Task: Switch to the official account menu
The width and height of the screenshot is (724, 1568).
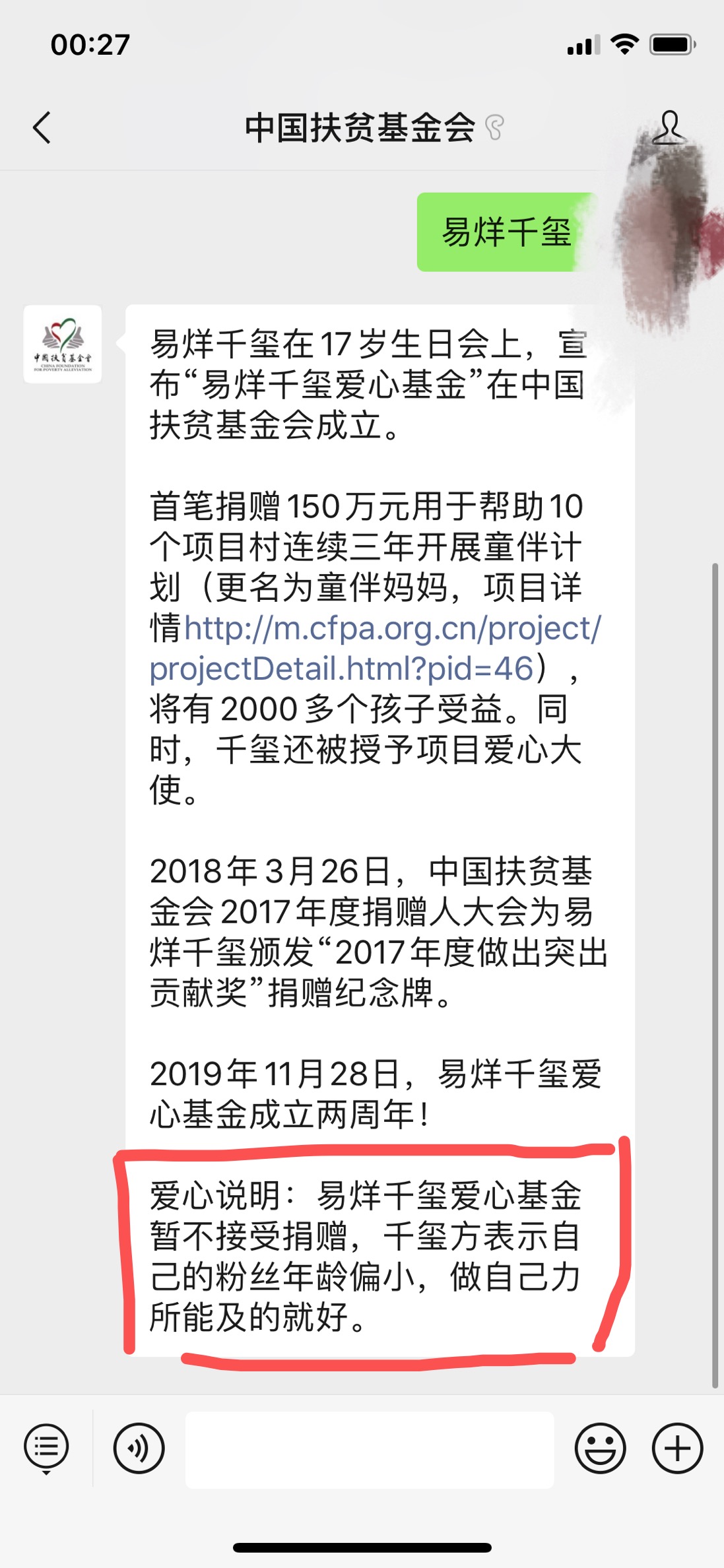Action: (46, 1449)
